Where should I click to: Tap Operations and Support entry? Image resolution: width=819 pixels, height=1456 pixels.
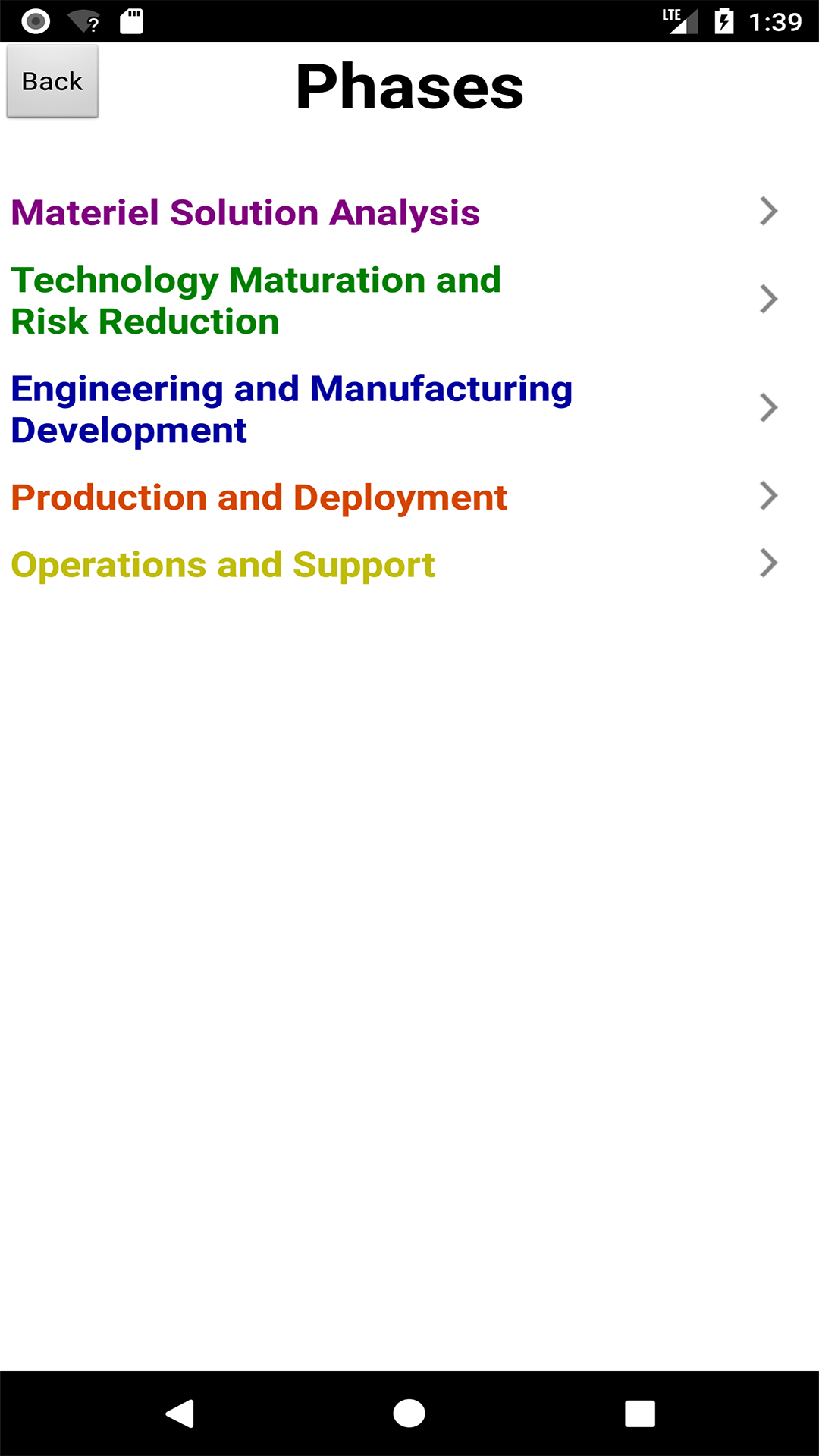coord(222,563)
